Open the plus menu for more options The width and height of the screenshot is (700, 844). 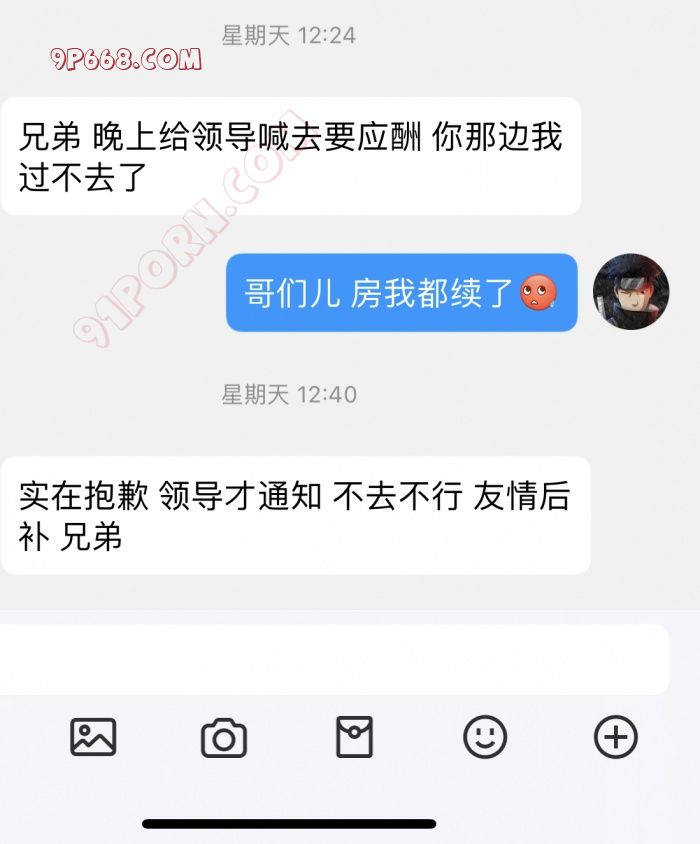click(x=616, y=738)
